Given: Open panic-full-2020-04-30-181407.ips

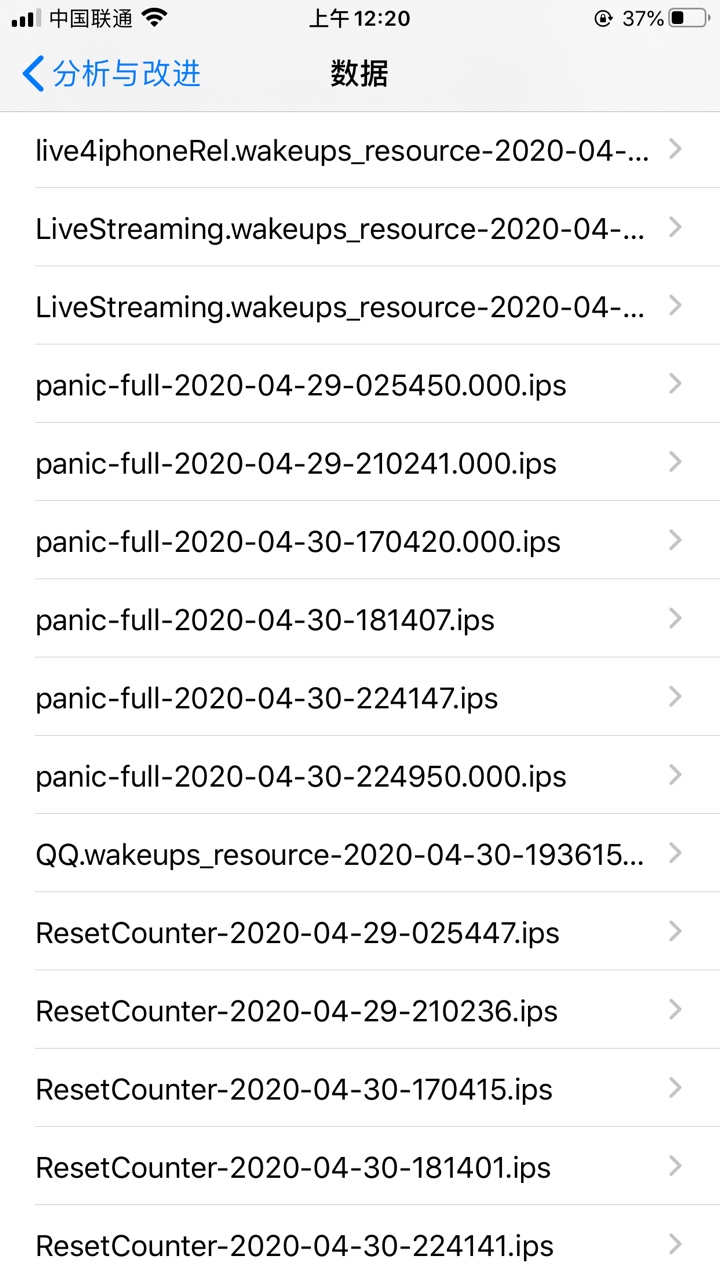Looking at the screenshot, I should tap(360, 619).
